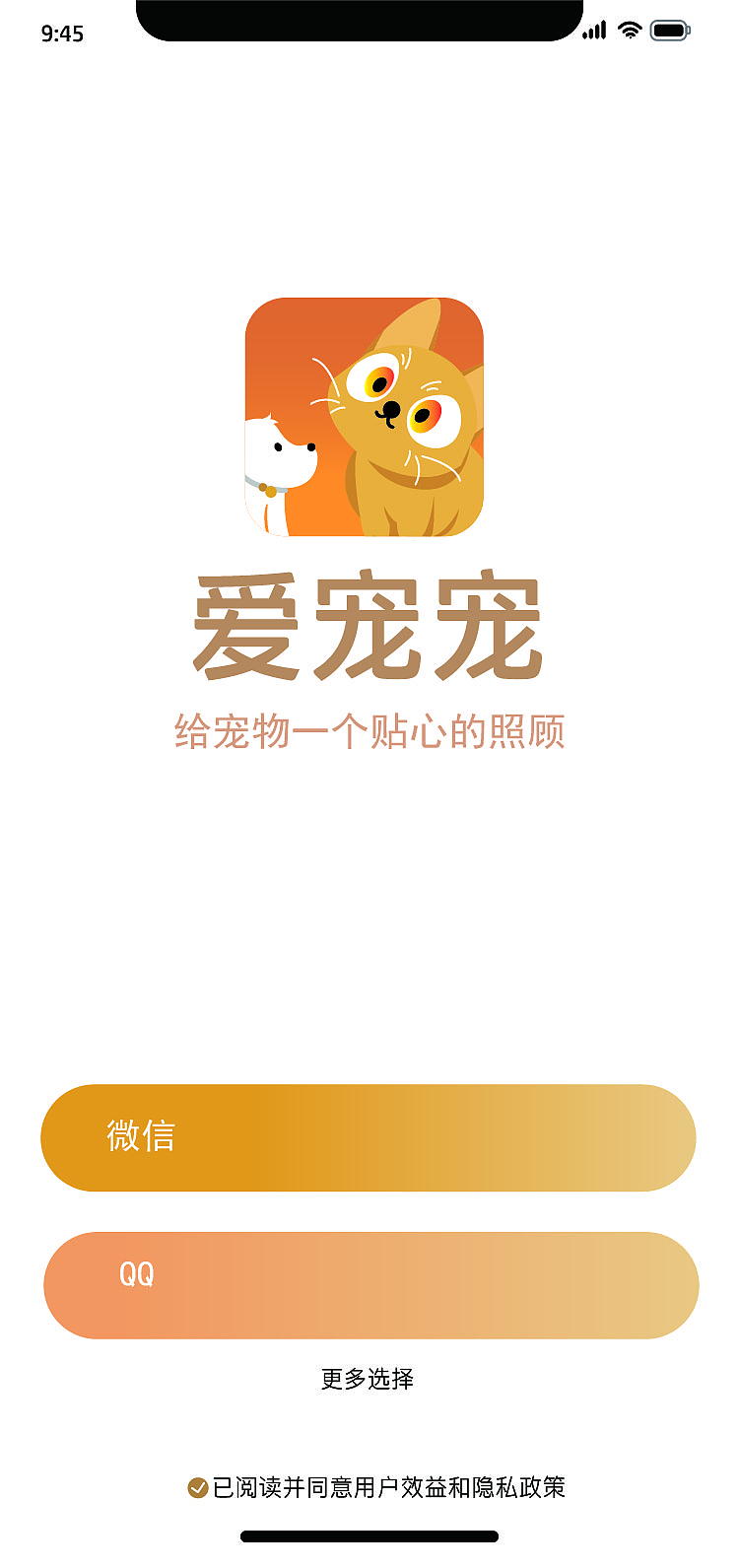The width and height of the screenshot is (739, 1568).
Task: Log in with the 微信 WeChat button
Action: [x=368, y=1137]
